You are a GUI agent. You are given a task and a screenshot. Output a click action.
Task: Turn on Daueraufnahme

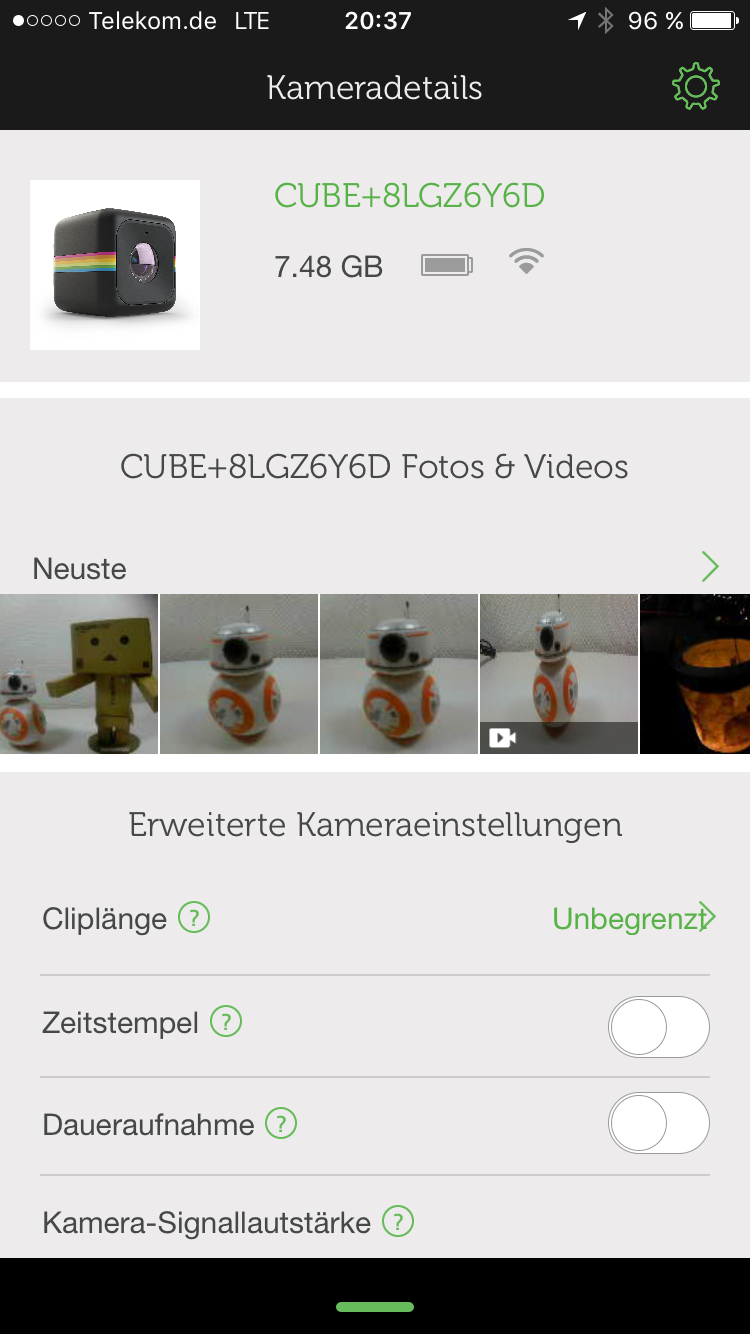click(x=659, y=1124)
